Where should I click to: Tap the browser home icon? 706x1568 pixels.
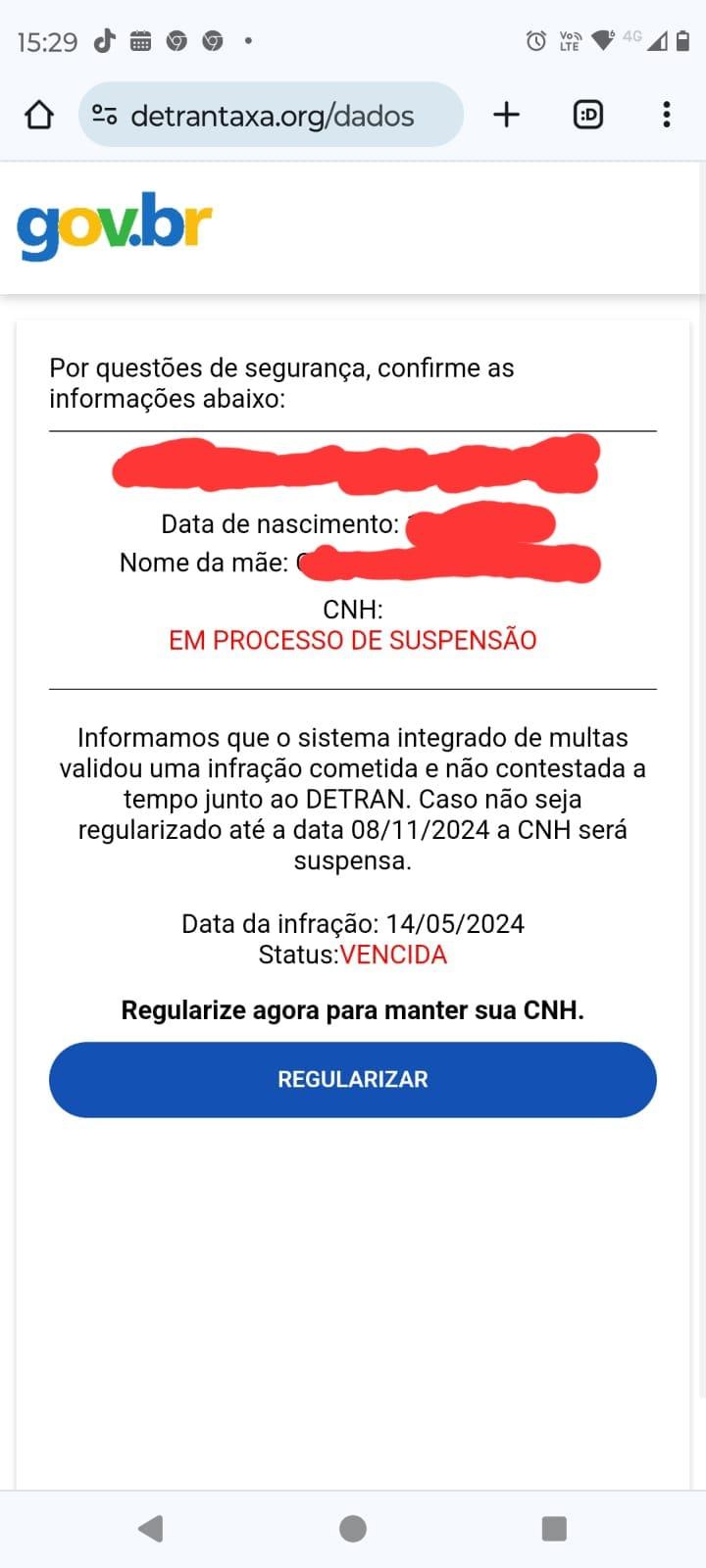pos(39,115)
